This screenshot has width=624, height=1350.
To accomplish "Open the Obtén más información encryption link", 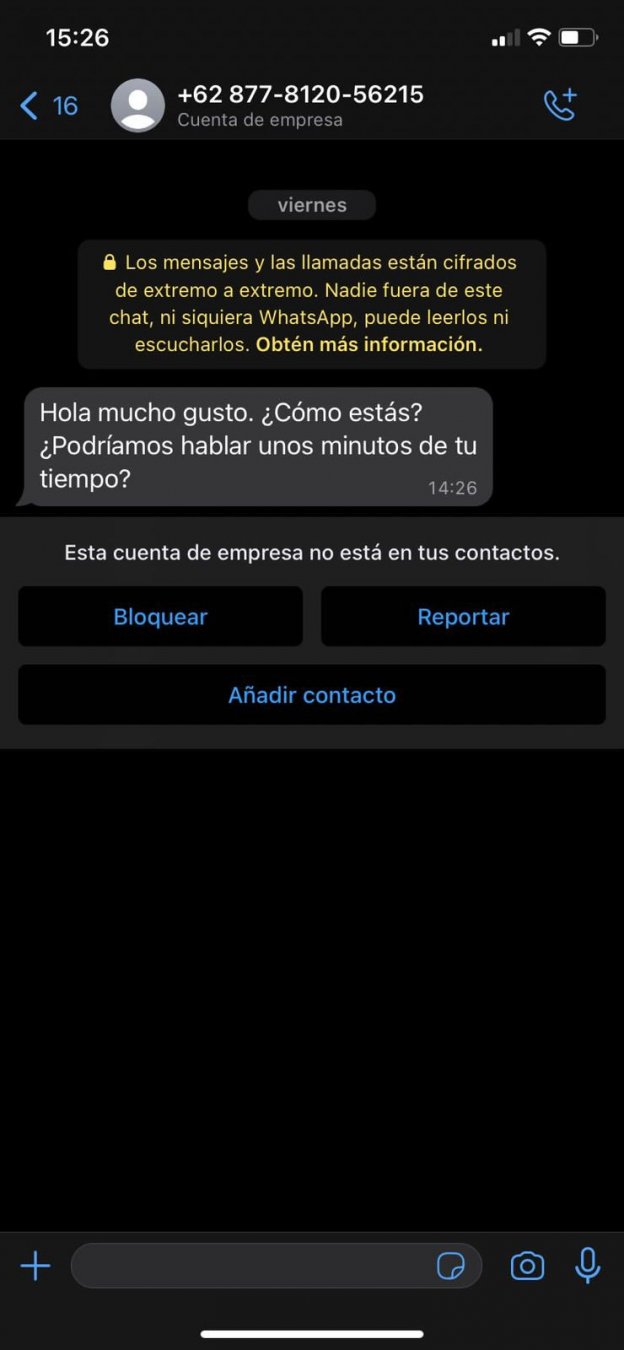I will pyautogui.click(x=369, y=344).
